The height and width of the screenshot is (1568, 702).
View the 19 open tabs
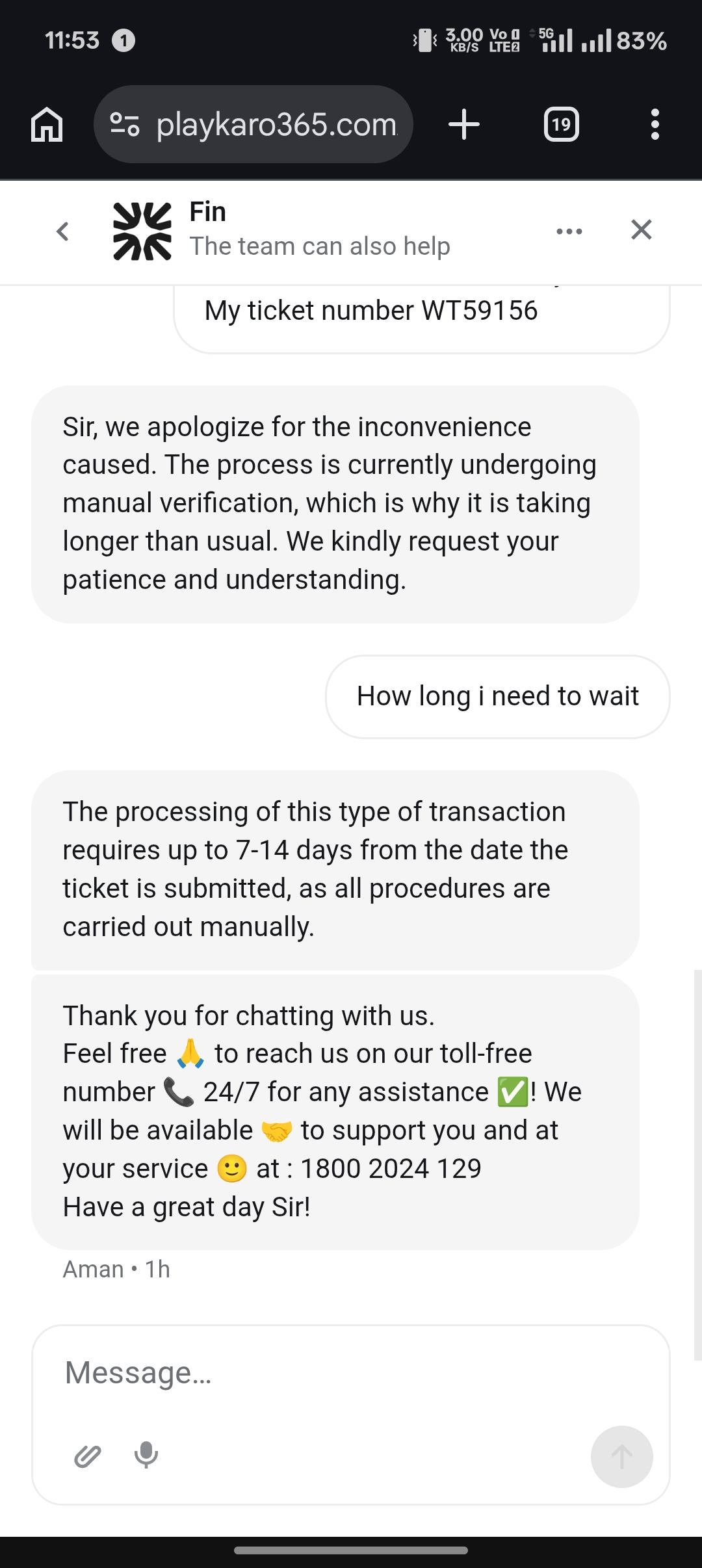561,124
